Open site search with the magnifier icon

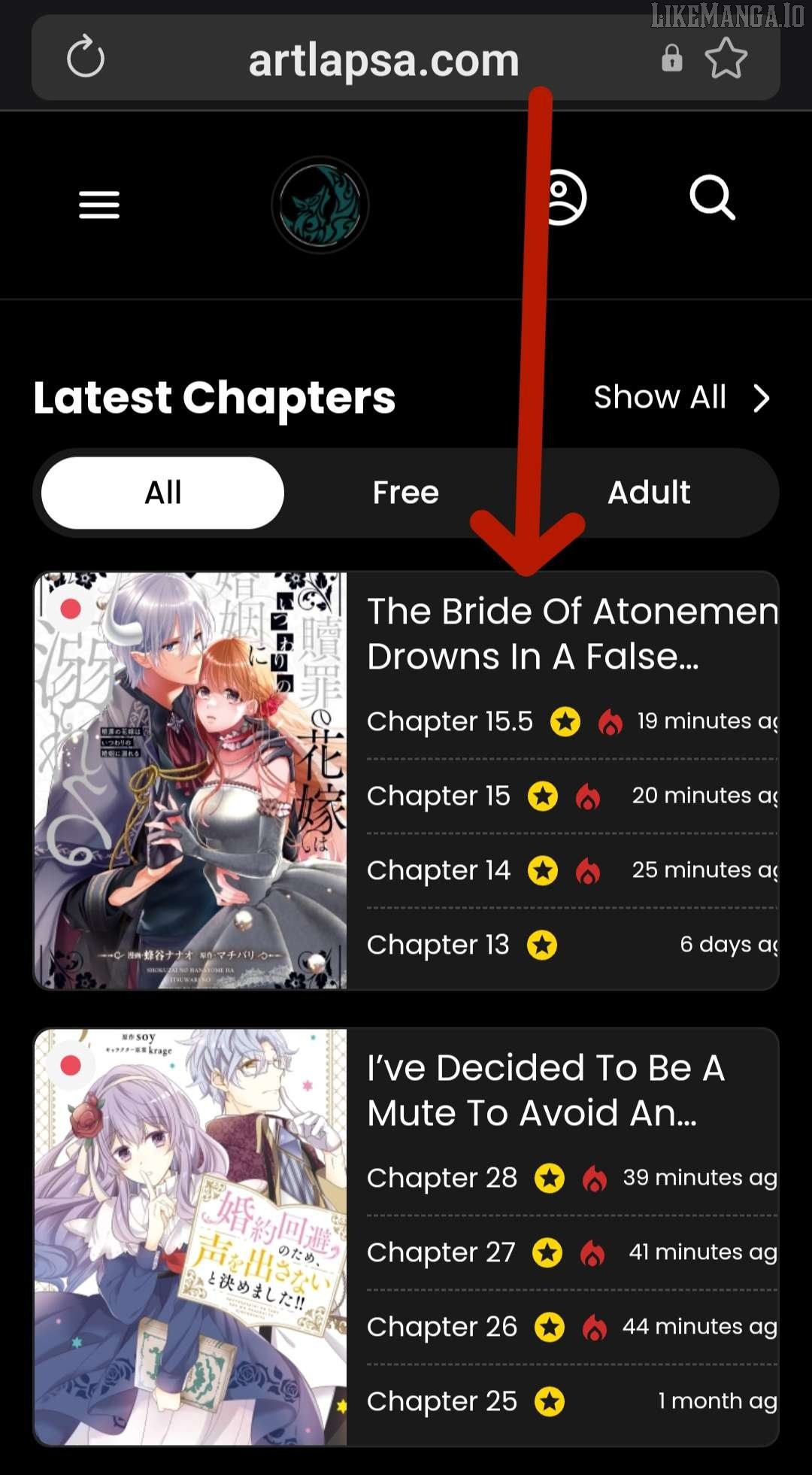point(711,198)
